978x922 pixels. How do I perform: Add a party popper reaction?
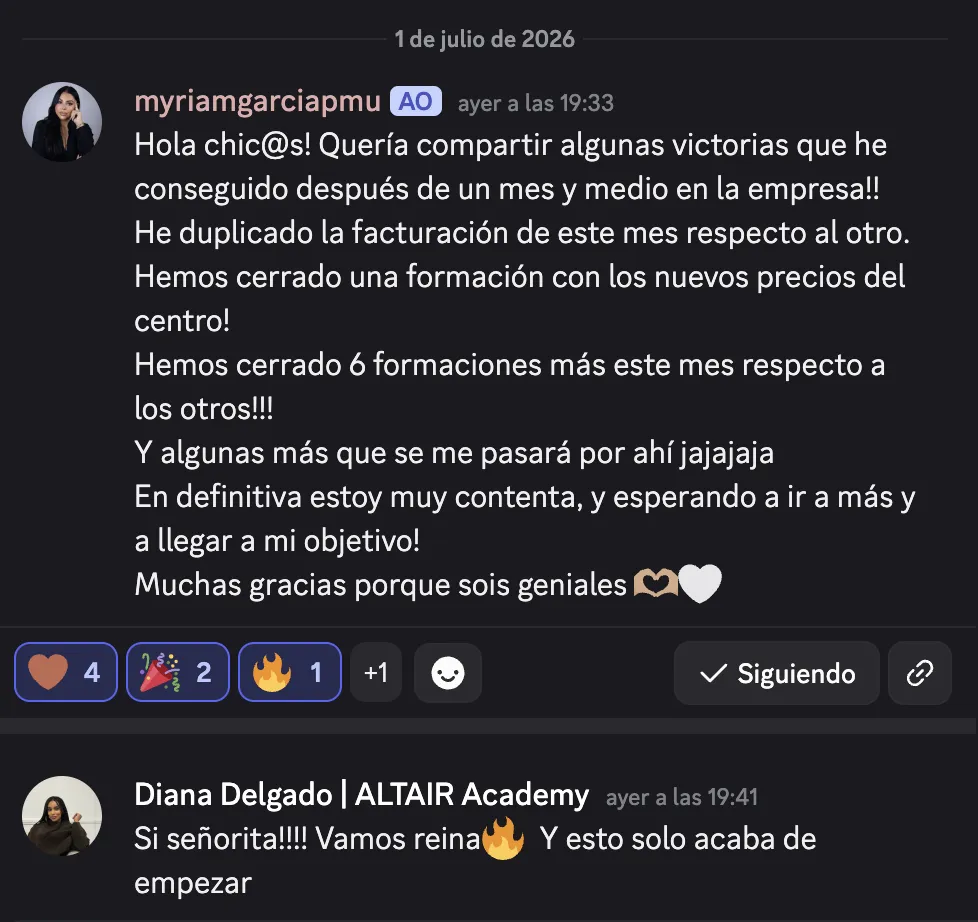point(178,672)
